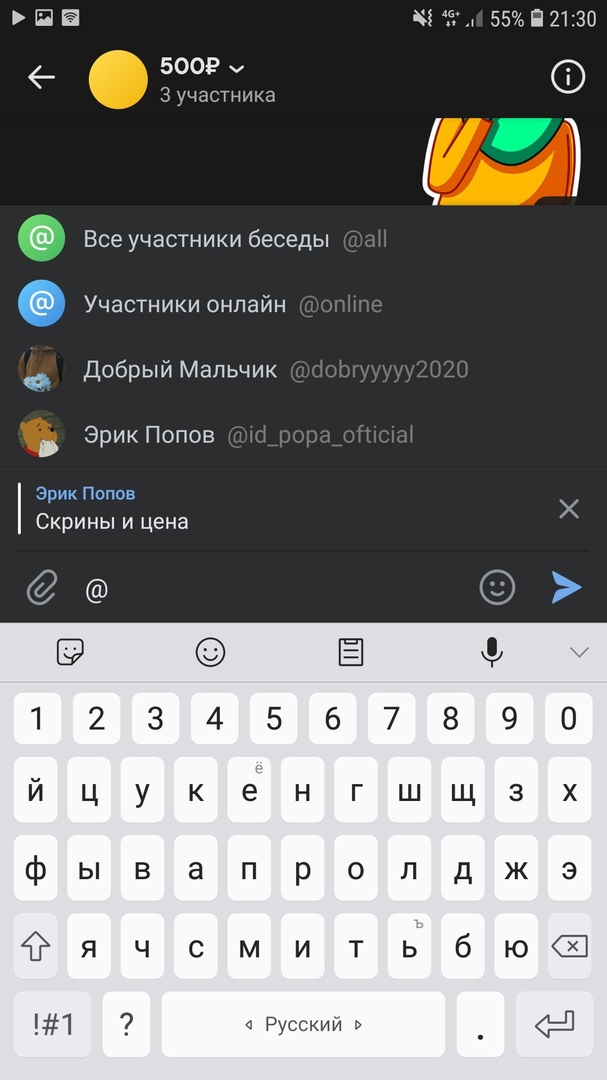Image resolution: width=607 pixels, height=1080 pixels.
Task: Cancel reply to Эрик Попов
Action: click(x=569, y=509)
